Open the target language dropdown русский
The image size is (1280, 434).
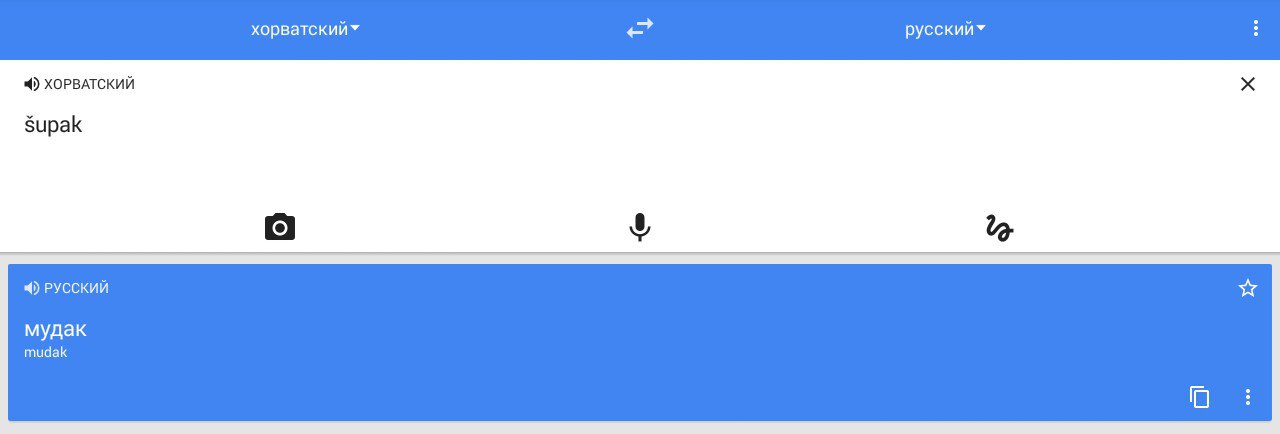pyautogui.click(x=945, y=29)
